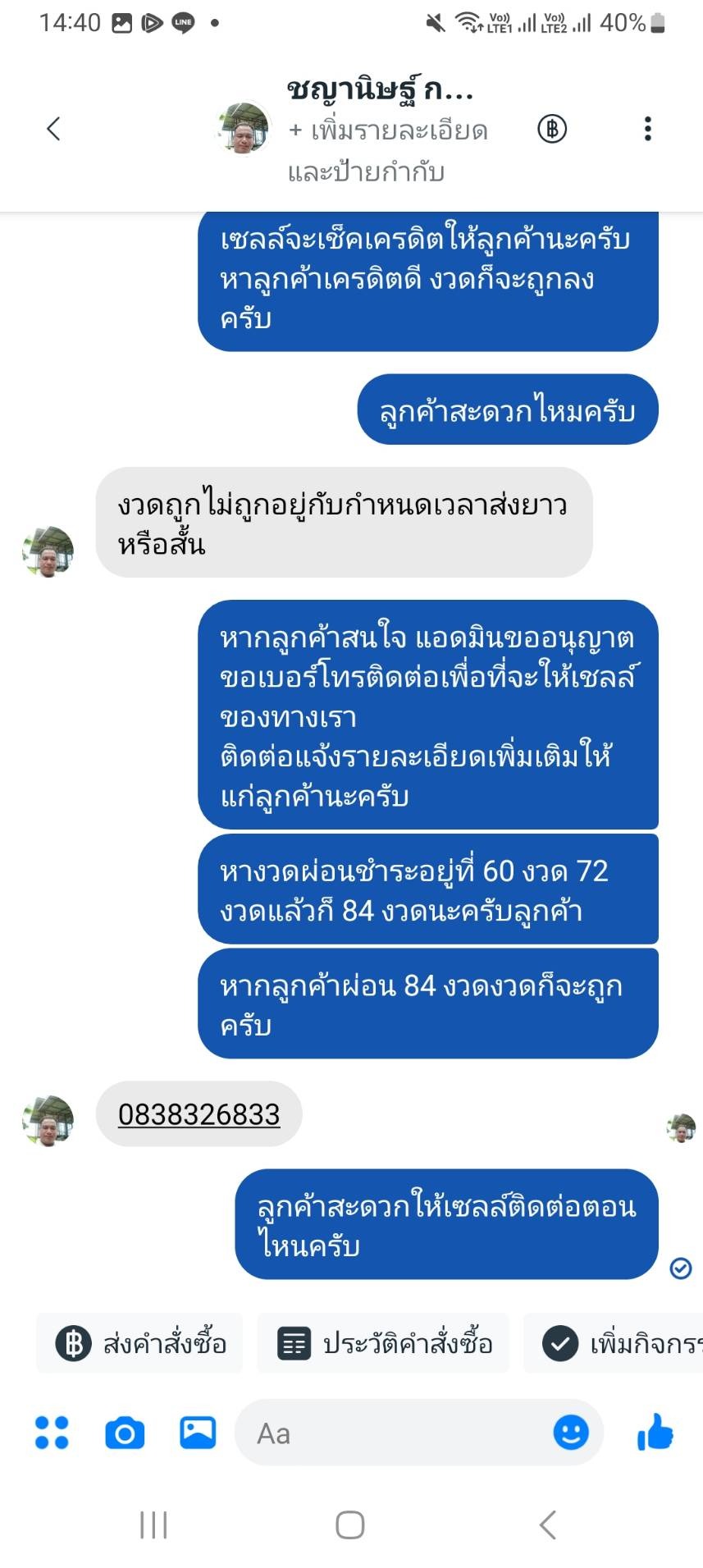Screen dimensions: 703x1568
Task: Open the photo gallery picker
Action: click(x=198, y=1433)
